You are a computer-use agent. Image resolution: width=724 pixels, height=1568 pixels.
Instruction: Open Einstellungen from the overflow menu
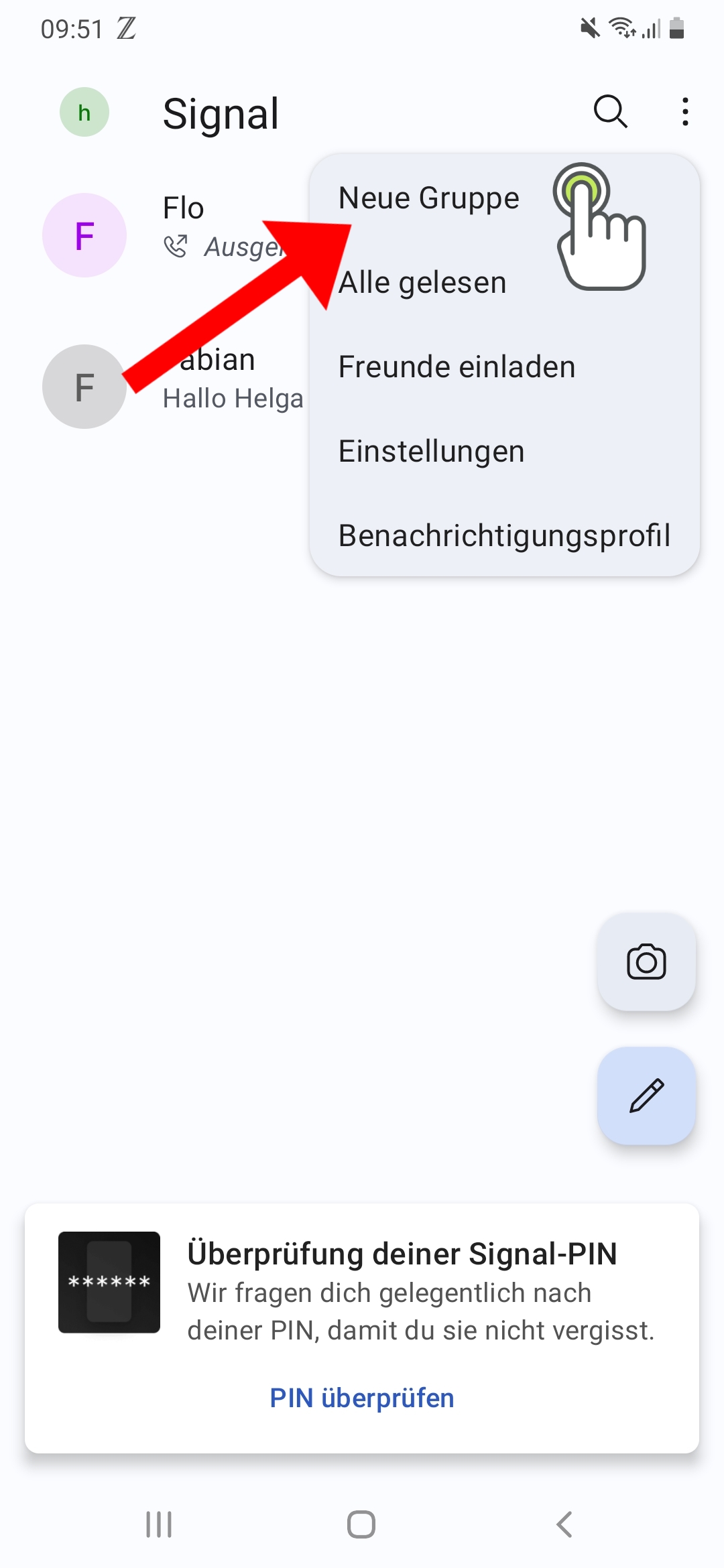[x=504, y=452]
